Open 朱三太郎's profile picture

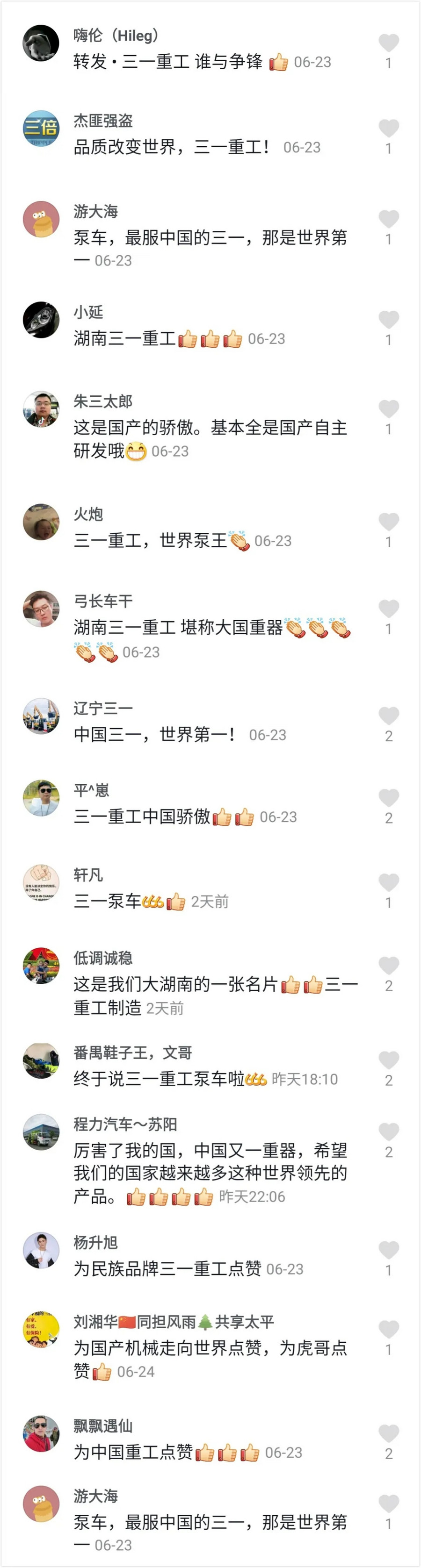[41, 409]
